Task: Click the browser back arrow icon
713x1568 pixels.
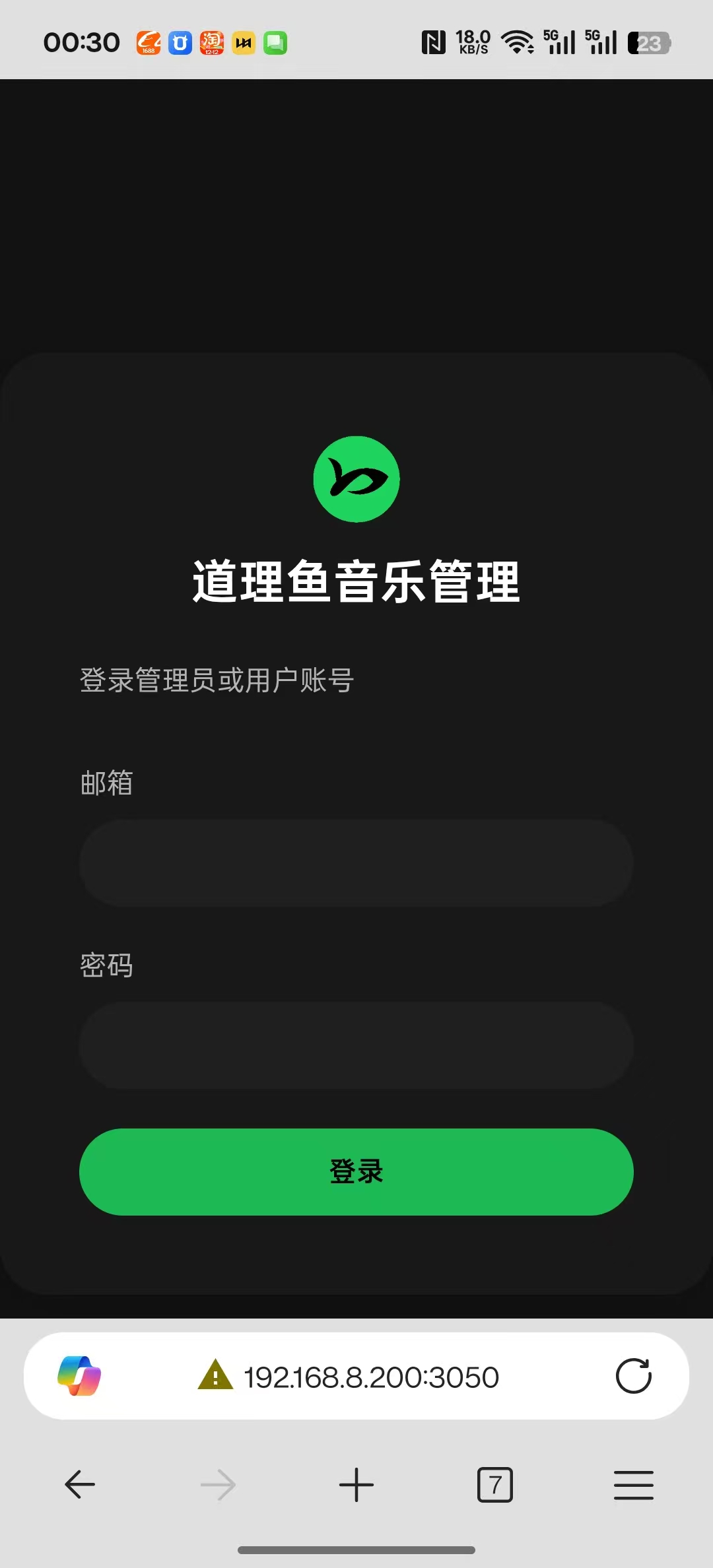Action: [x=79, y=1485]
